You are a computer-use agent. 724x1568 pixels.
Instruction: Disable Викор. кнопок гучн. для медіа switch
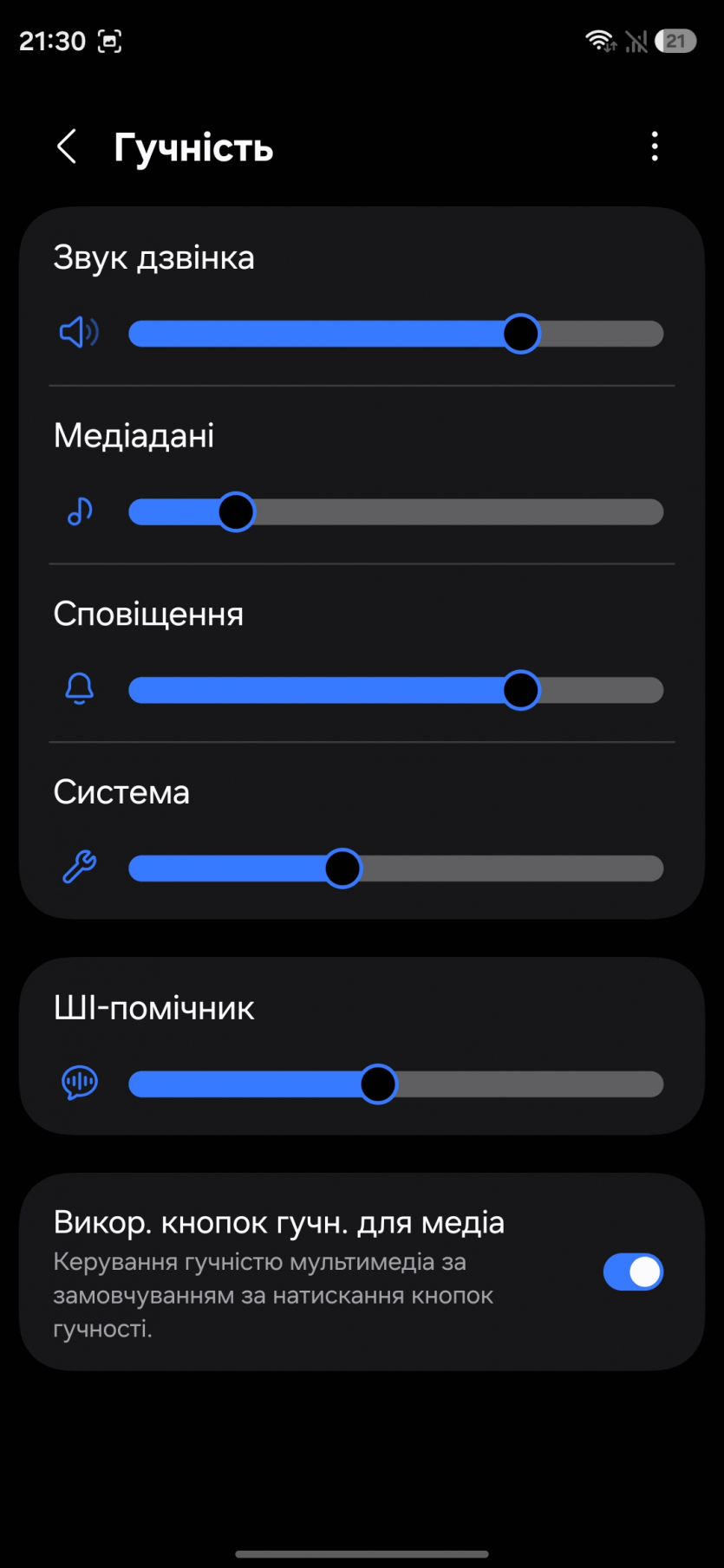click(633, 1272)
